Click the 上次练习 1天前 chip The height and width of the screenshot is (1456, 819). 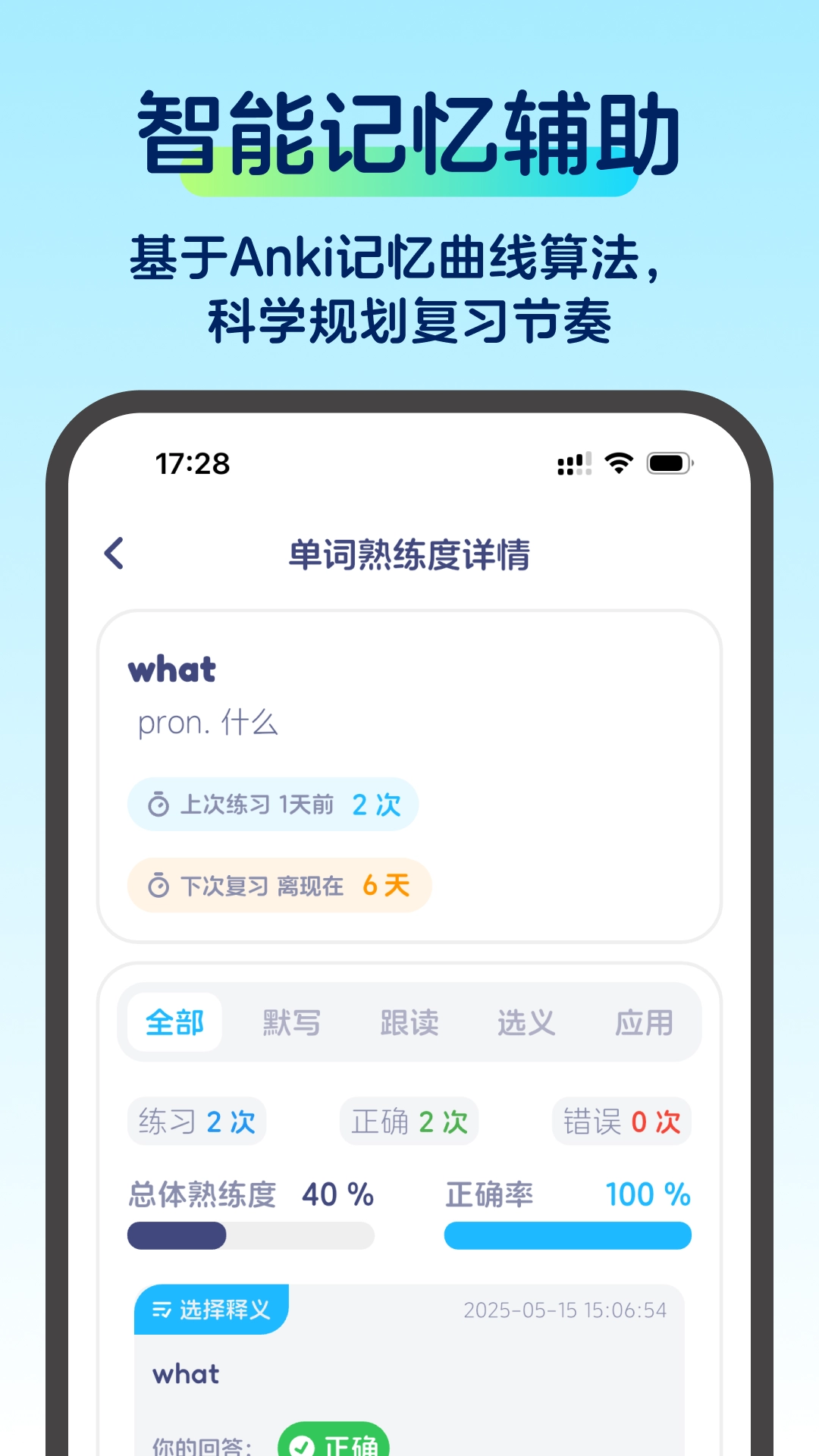coord(273,805)
